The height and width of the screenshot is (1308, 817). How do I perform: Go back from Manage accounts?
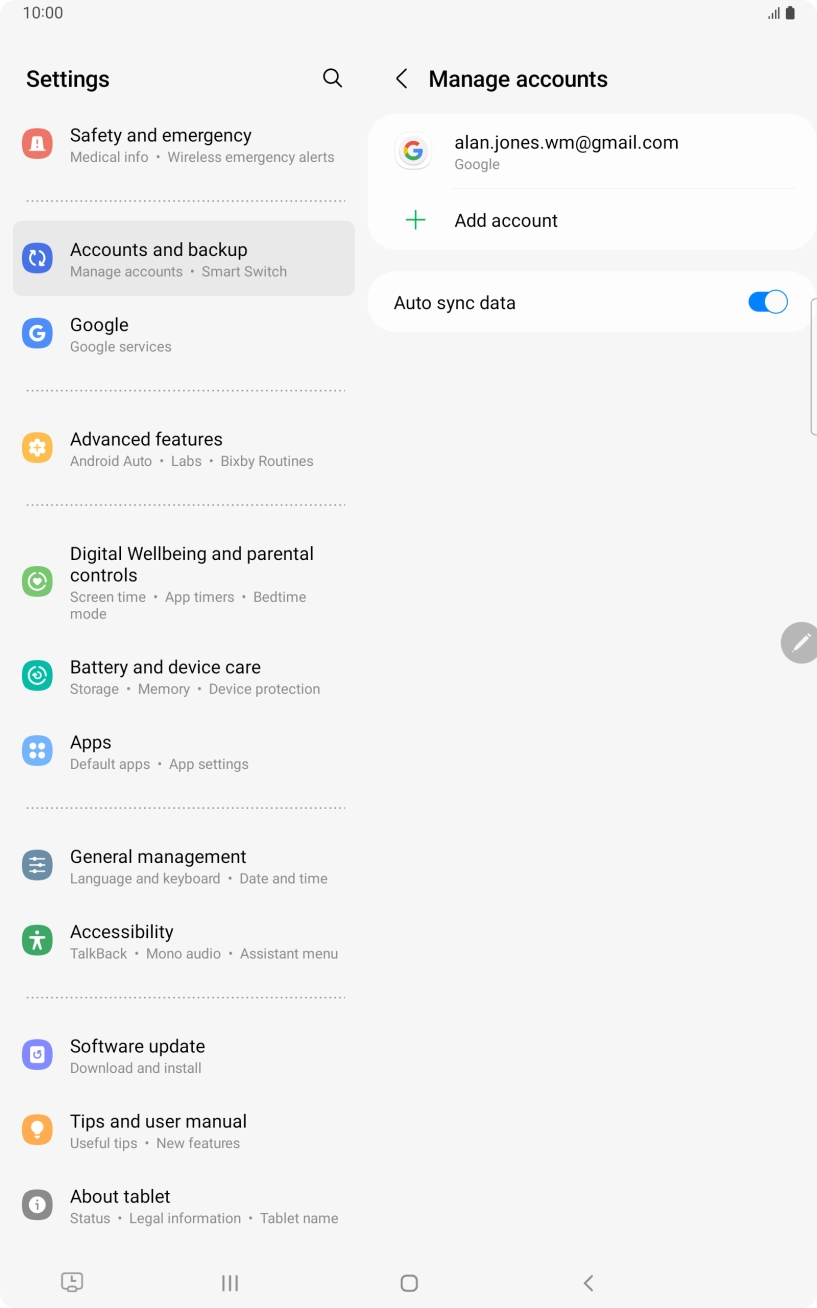tap(401, 78)
